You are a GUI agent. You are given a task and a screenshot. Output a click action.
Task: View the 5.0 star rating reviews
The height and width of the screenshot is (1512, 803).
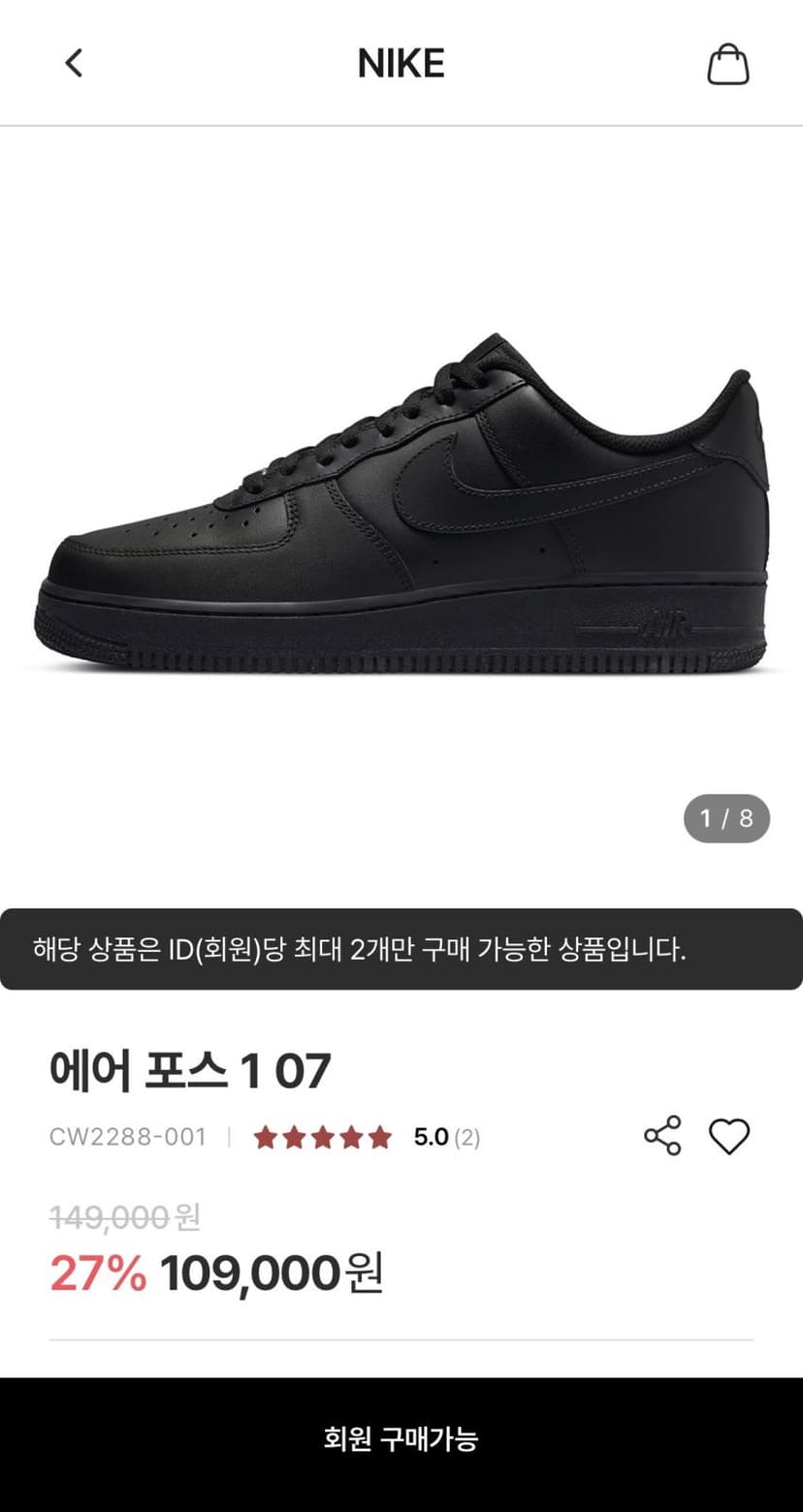(367, 1137)
